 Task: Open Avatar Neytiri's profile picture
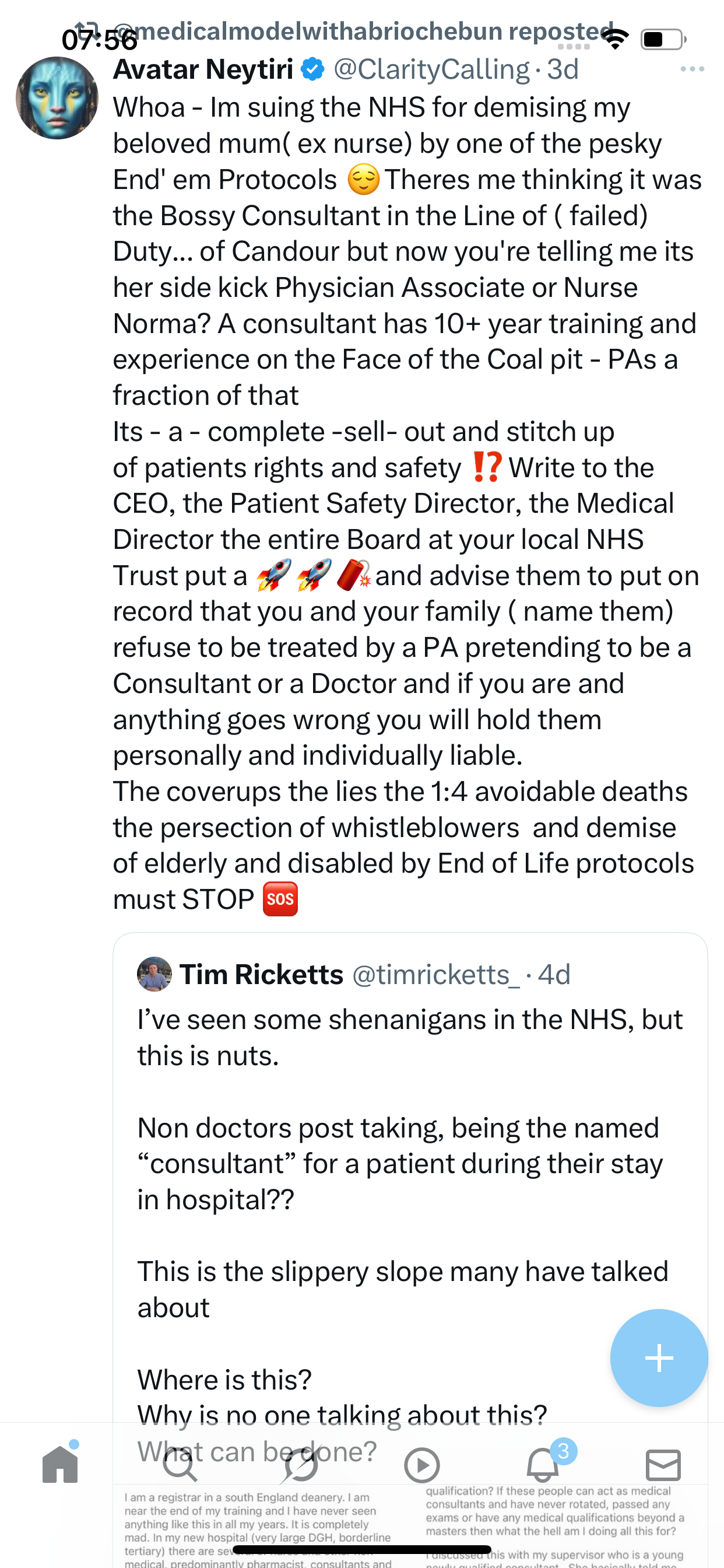tap(57, 98)
